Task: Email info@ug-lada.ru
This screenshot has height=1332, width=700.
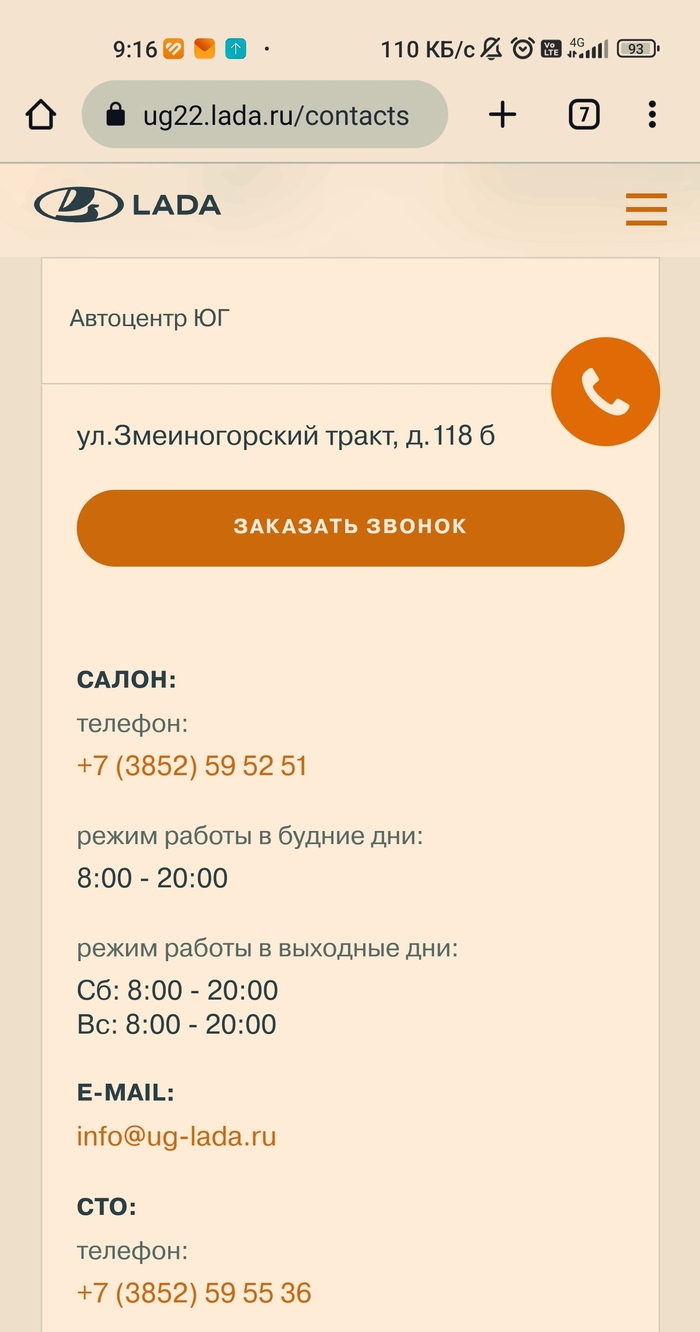Action: pyautogui.click(x=176, y=1136)
